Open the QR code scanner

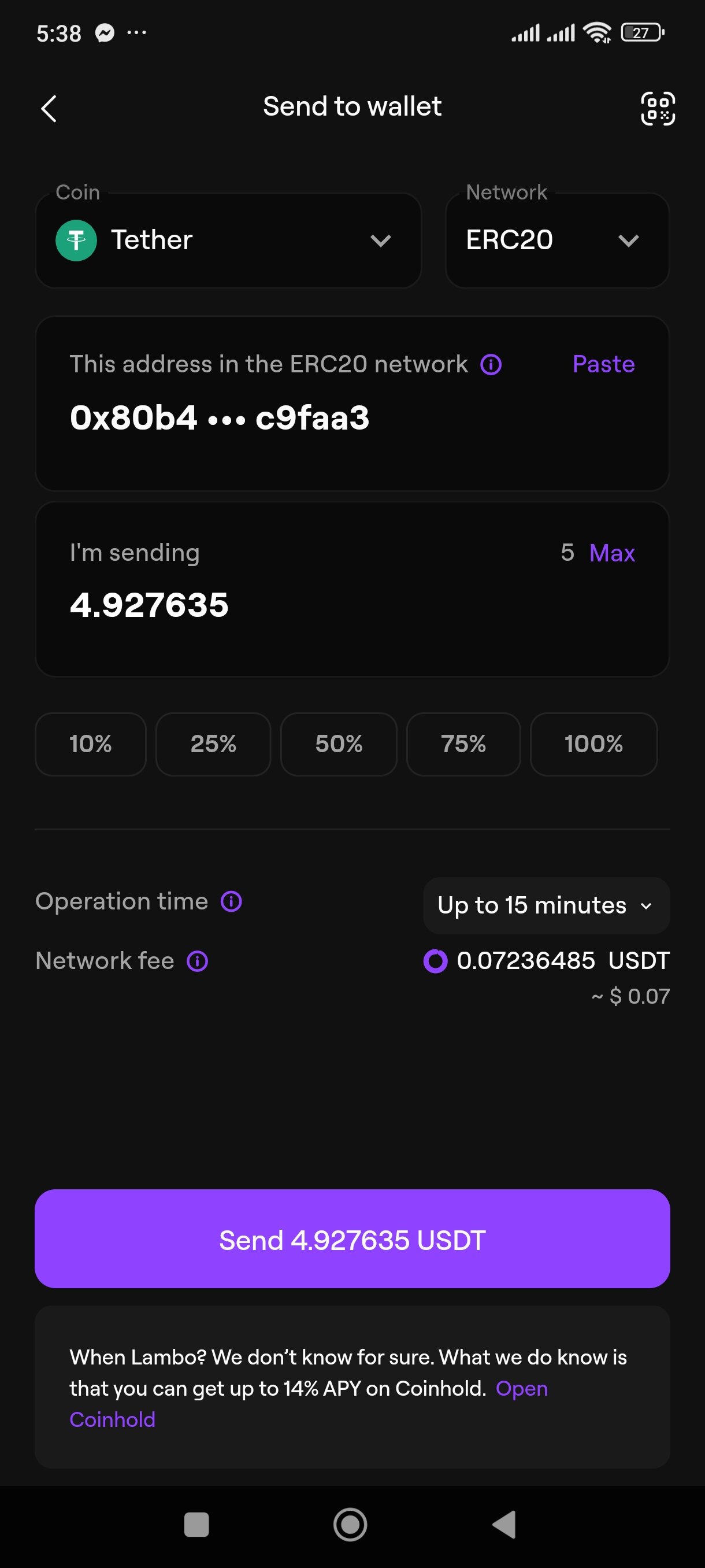pyautogui.click(x=658, y=108)
